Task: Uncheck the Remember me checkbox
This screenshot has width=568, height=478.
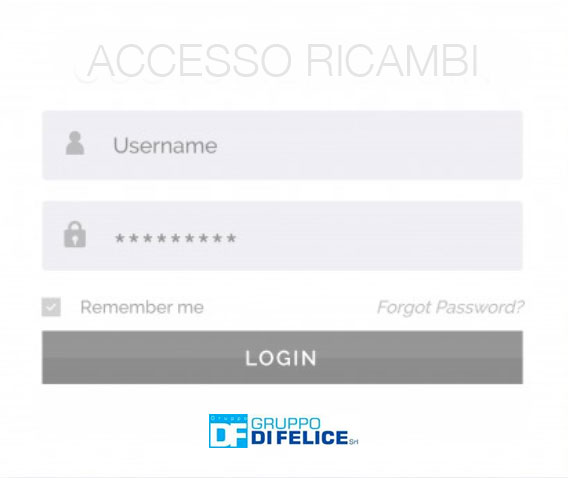Action: click(51, 307)
